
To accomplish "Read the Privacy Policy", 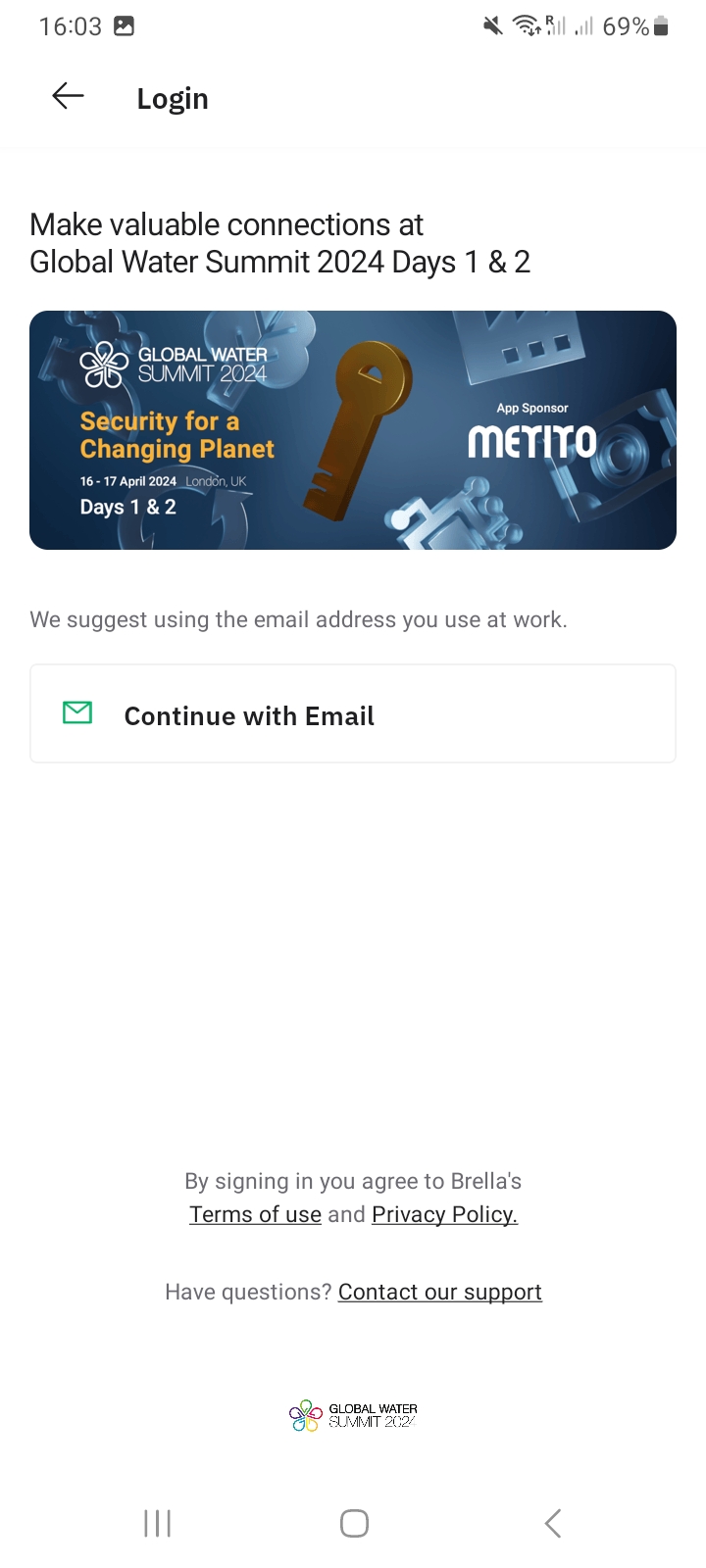I will coord(444,1214).
